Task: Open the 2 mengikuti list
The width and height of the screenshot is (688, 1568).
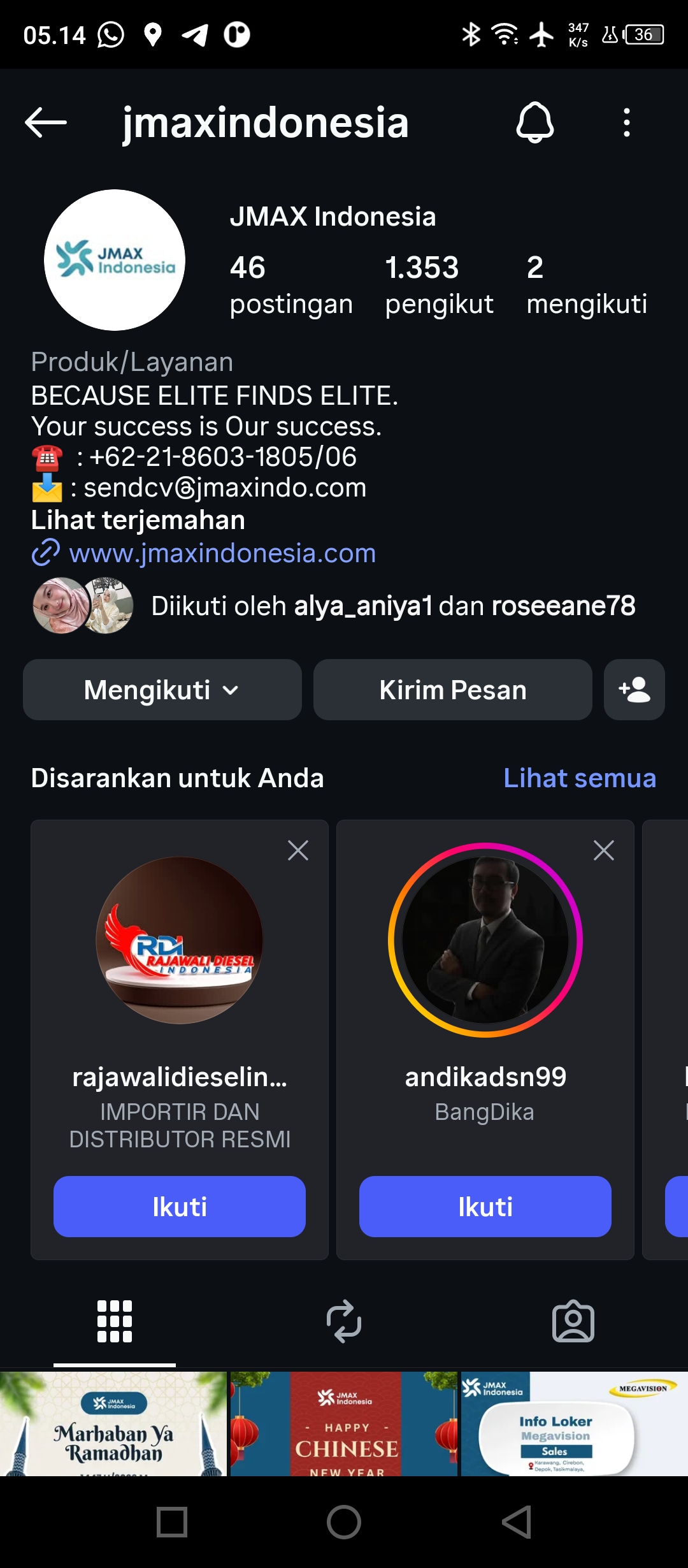Action: pyautogui.click(x=586, y=285)
